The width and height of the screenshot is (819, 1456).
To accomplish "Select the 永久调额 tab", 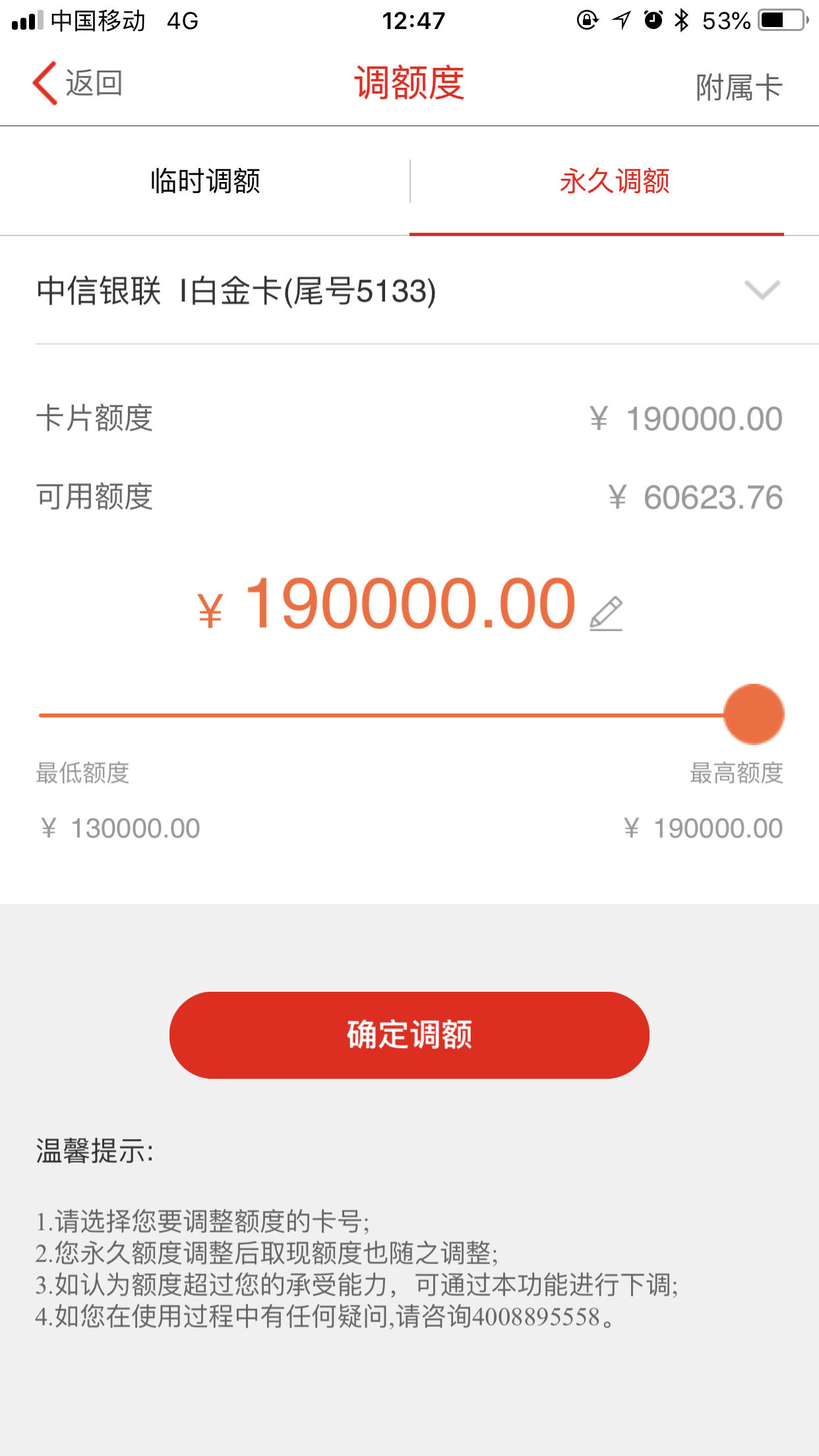I will coord(614,183).
